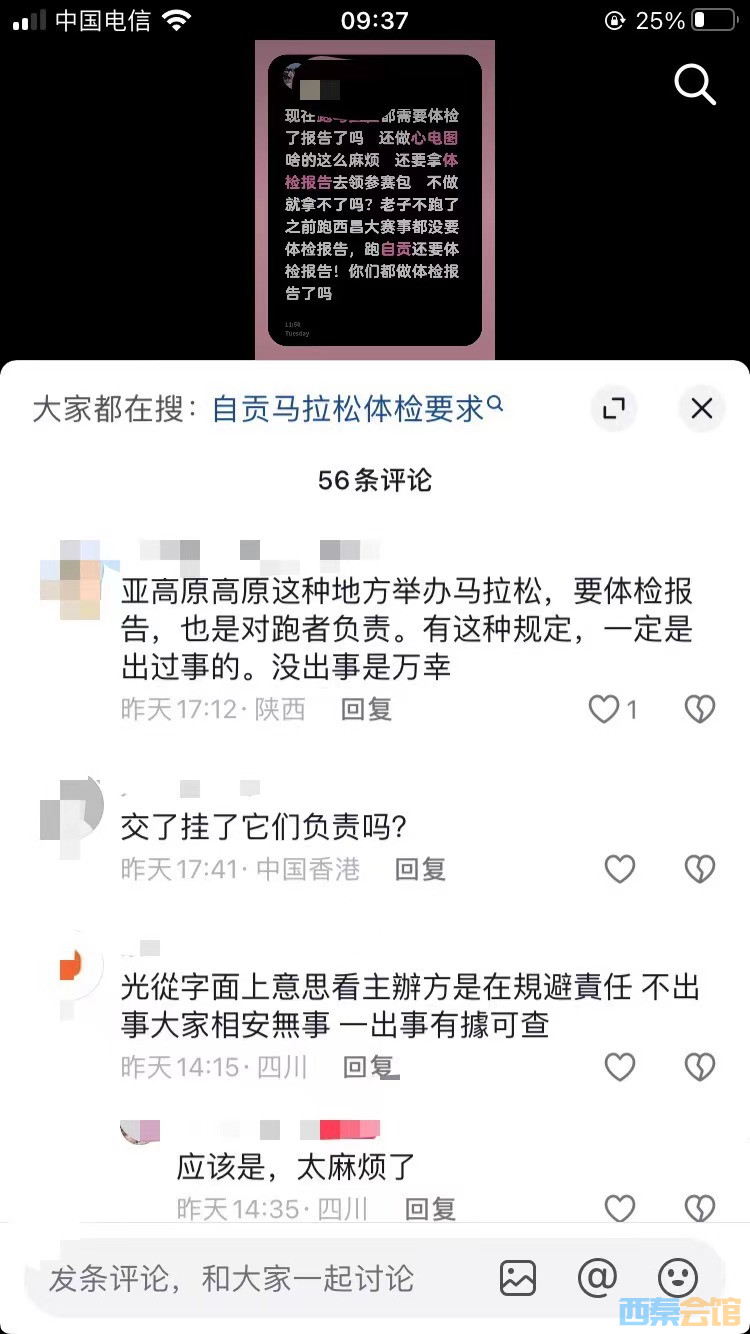750x1334 pixels.
Task: Close the comments panel
Action: pyautogui.click(x=701, y=408)
